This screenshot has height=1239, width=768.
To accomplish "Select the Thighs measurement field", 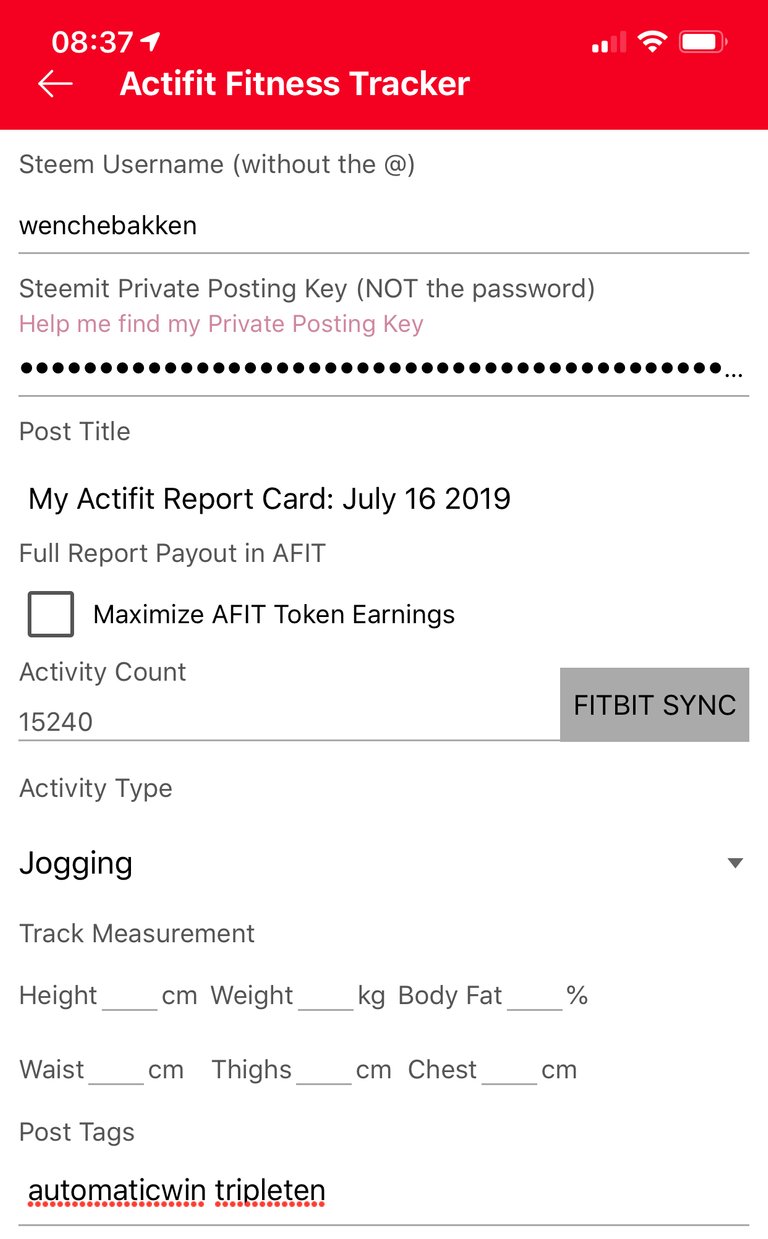I will pos(324,1070).
